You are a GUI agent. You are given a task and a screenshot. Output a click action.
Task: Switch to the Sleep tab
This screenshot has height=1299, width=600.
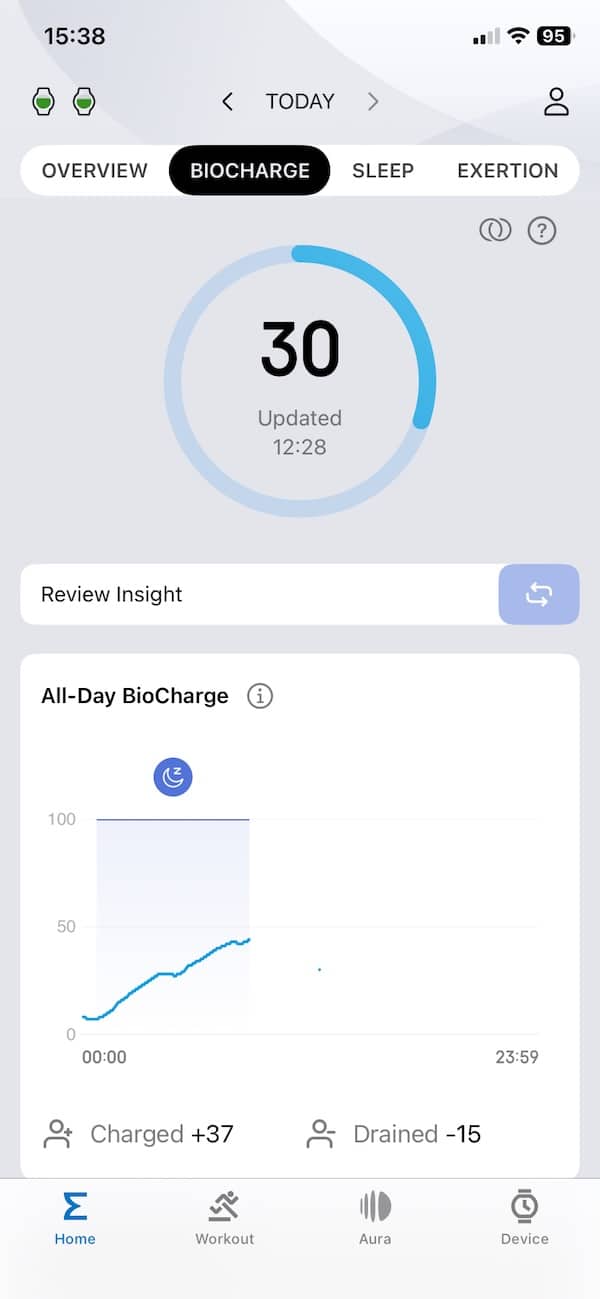point(383,170)
